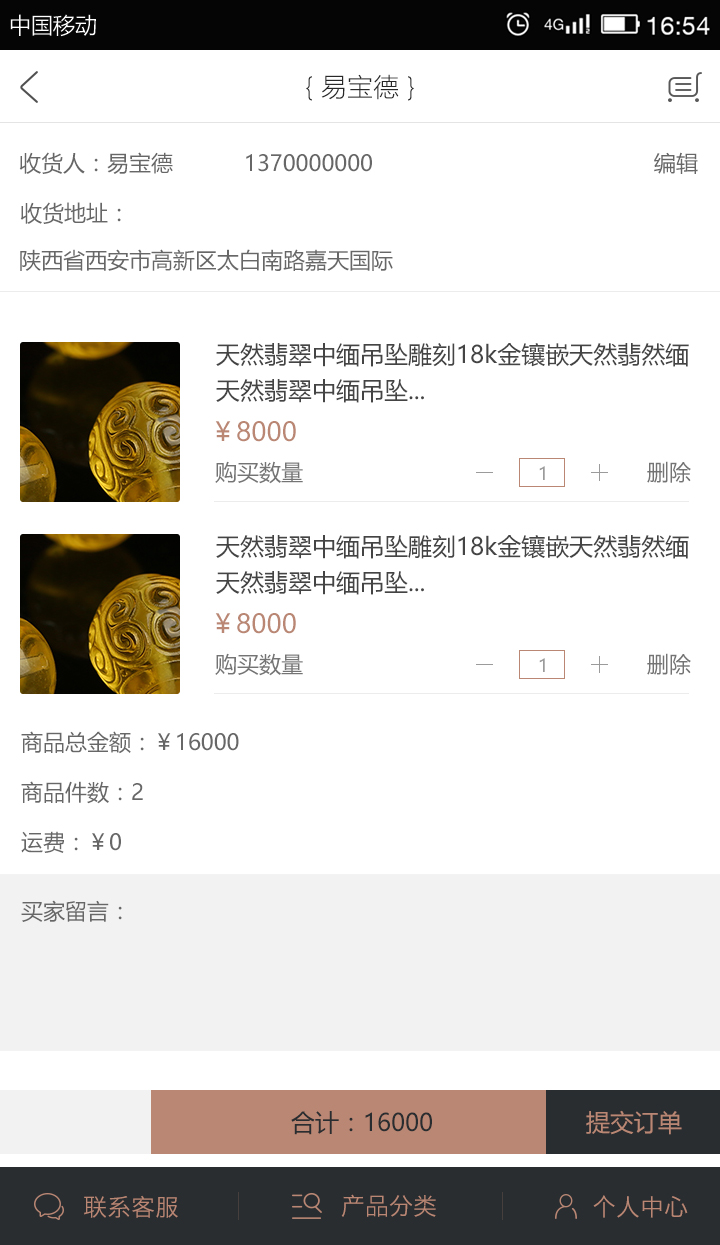Open the second product's picture

click(x=100, y=614)
